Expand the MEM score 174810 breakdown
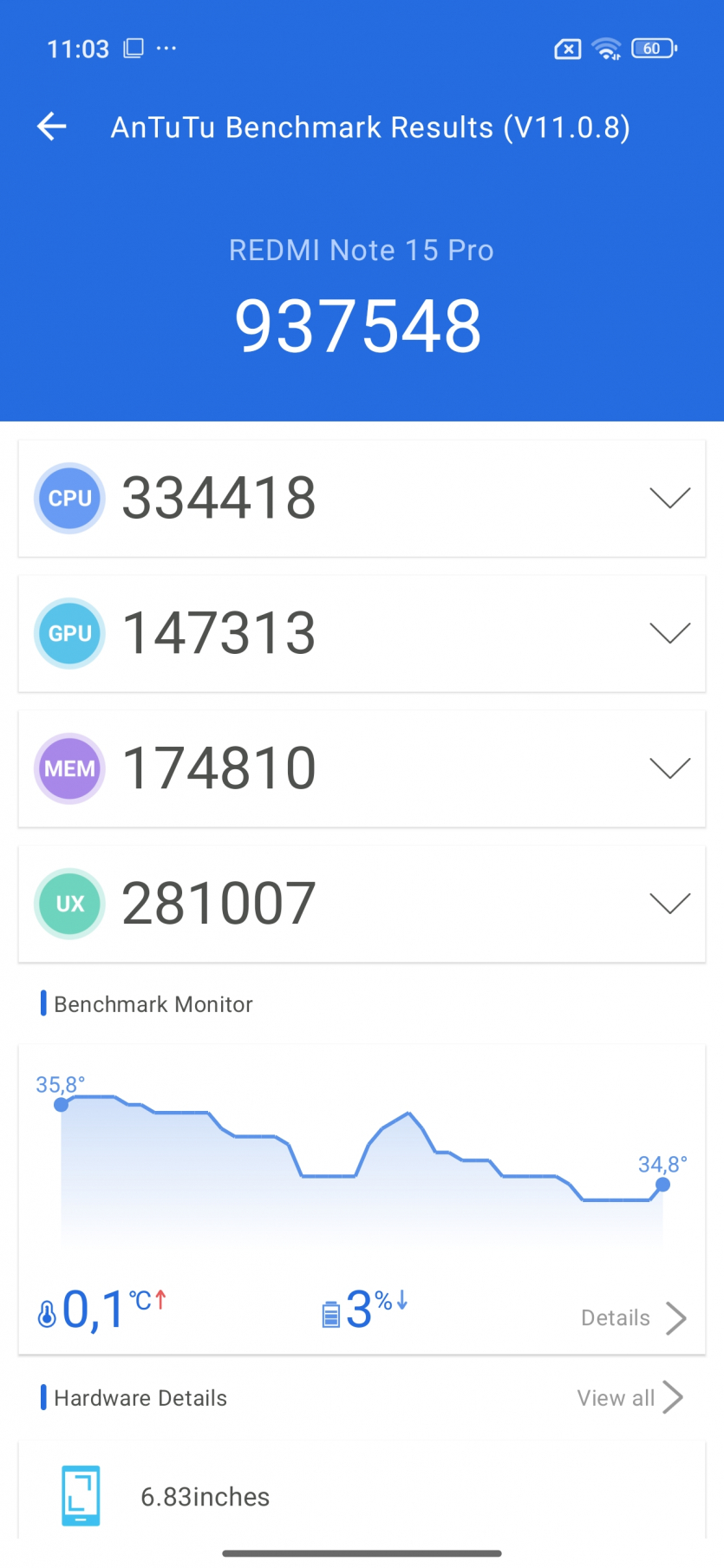The width and height of the screenshot is (724, 1568). [x=669, y=768]
